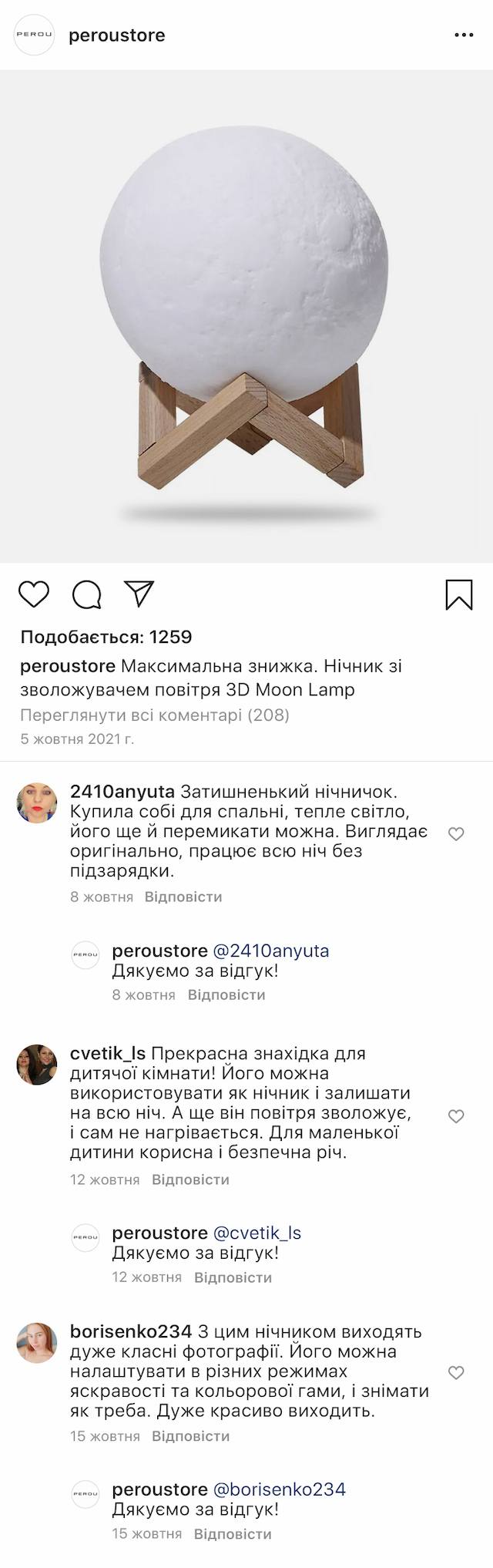The width and height of the screenshot is (493, 1568).
Task: Like borisenko234's comment
Action: (456, 1372)
